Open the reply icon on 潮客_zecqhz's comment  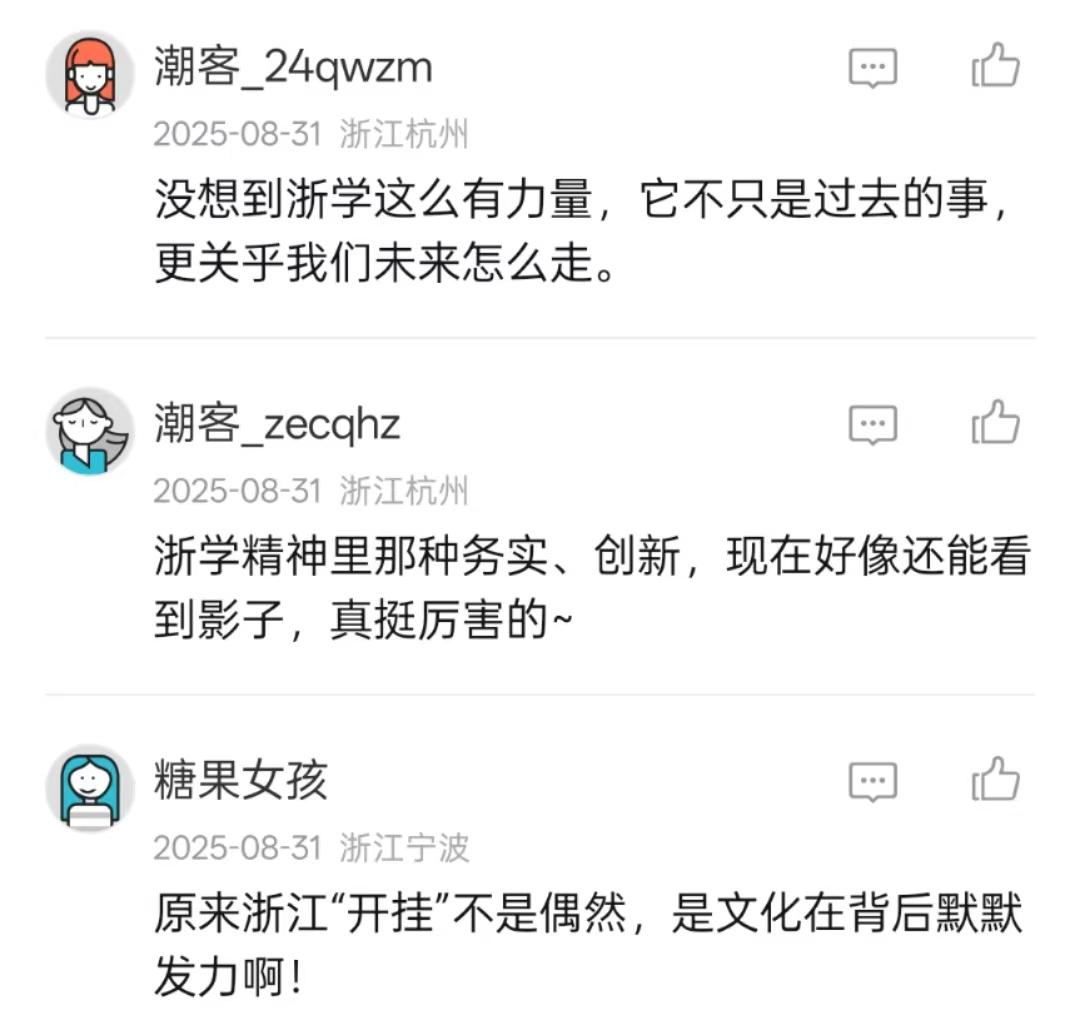click(872, 425)
